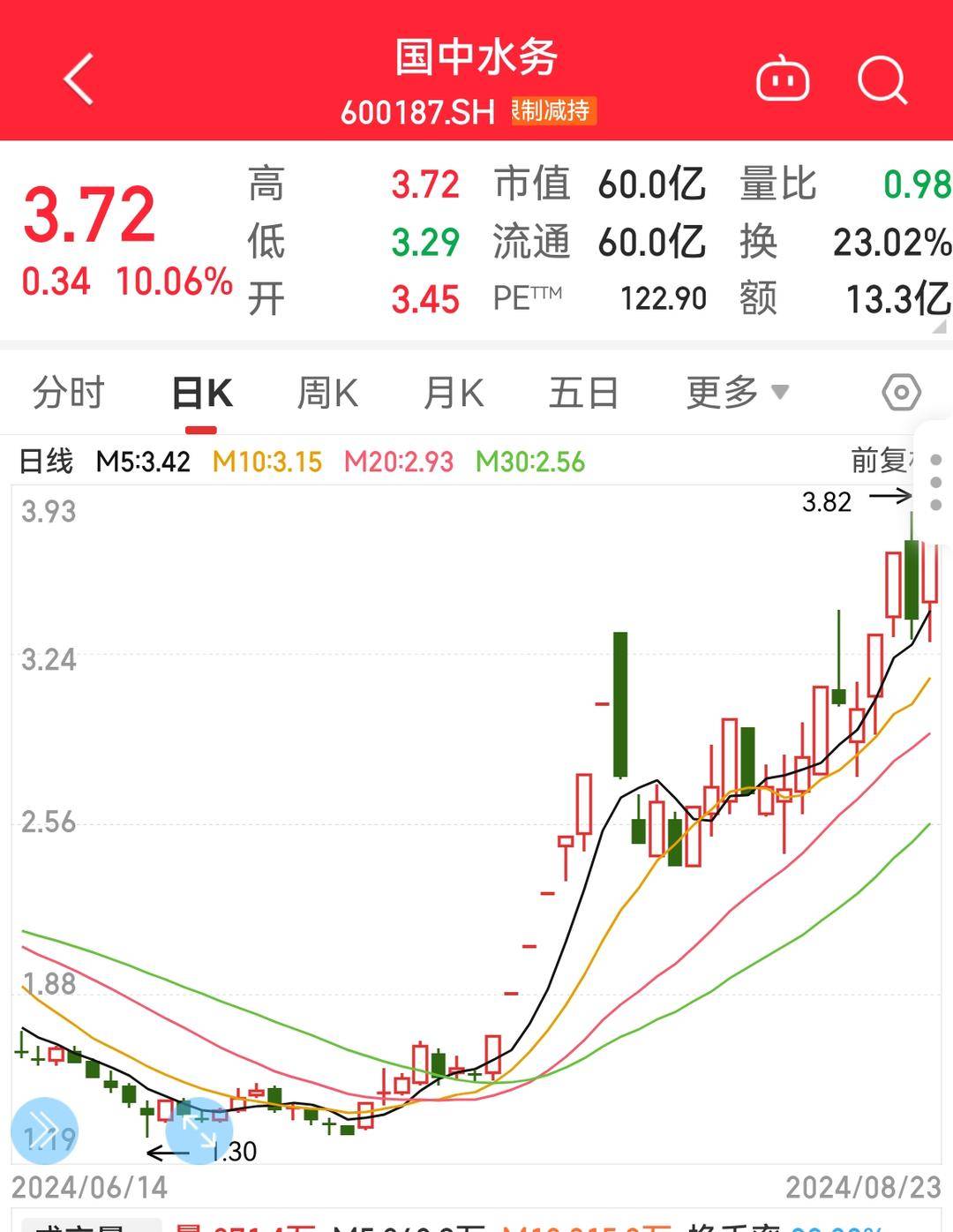Image resolution: width=953 pixels, height=1232 pixels.
Task: Switch to the 周K chart tab
Action: [x=327, y=393]
